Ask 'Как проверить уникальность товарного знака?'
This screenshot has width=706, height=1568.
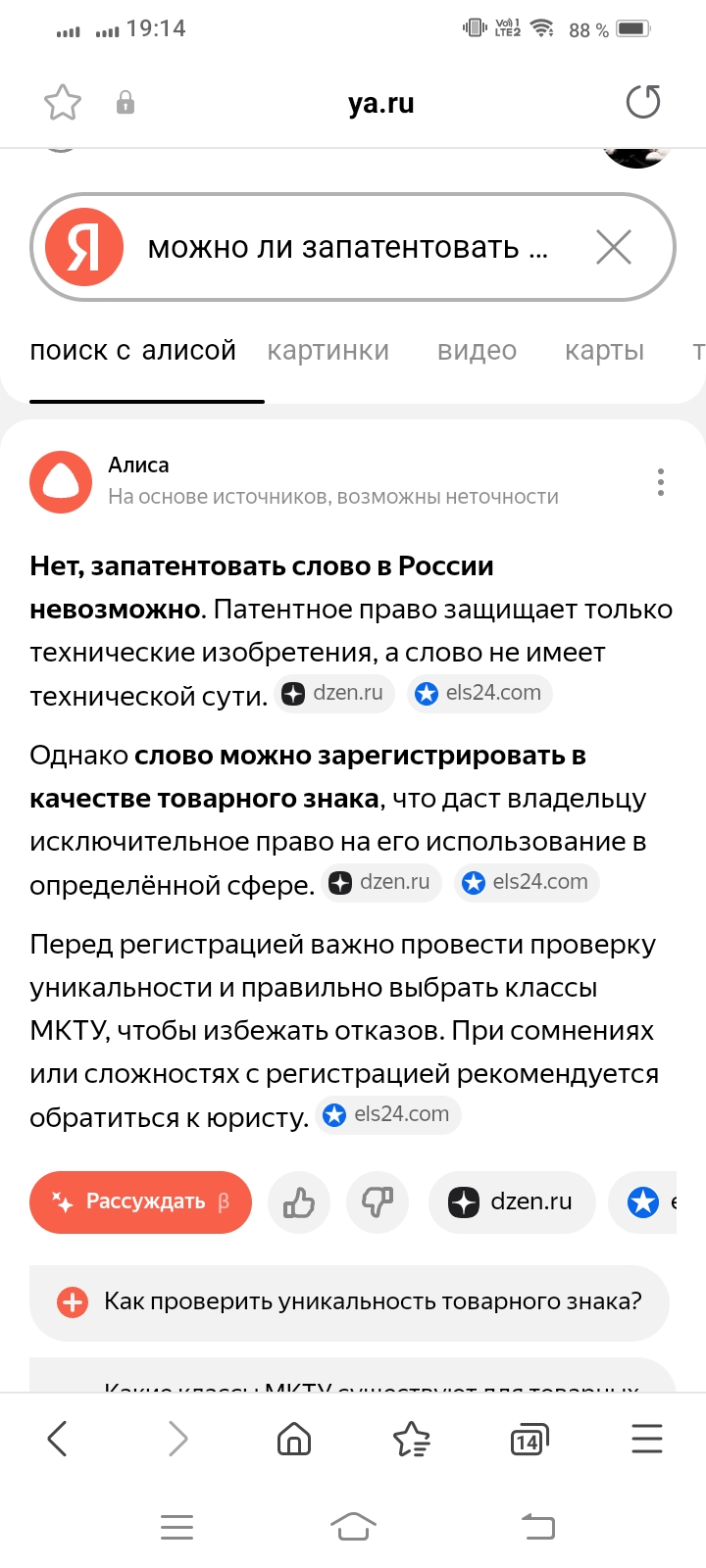click(350, 1302)
